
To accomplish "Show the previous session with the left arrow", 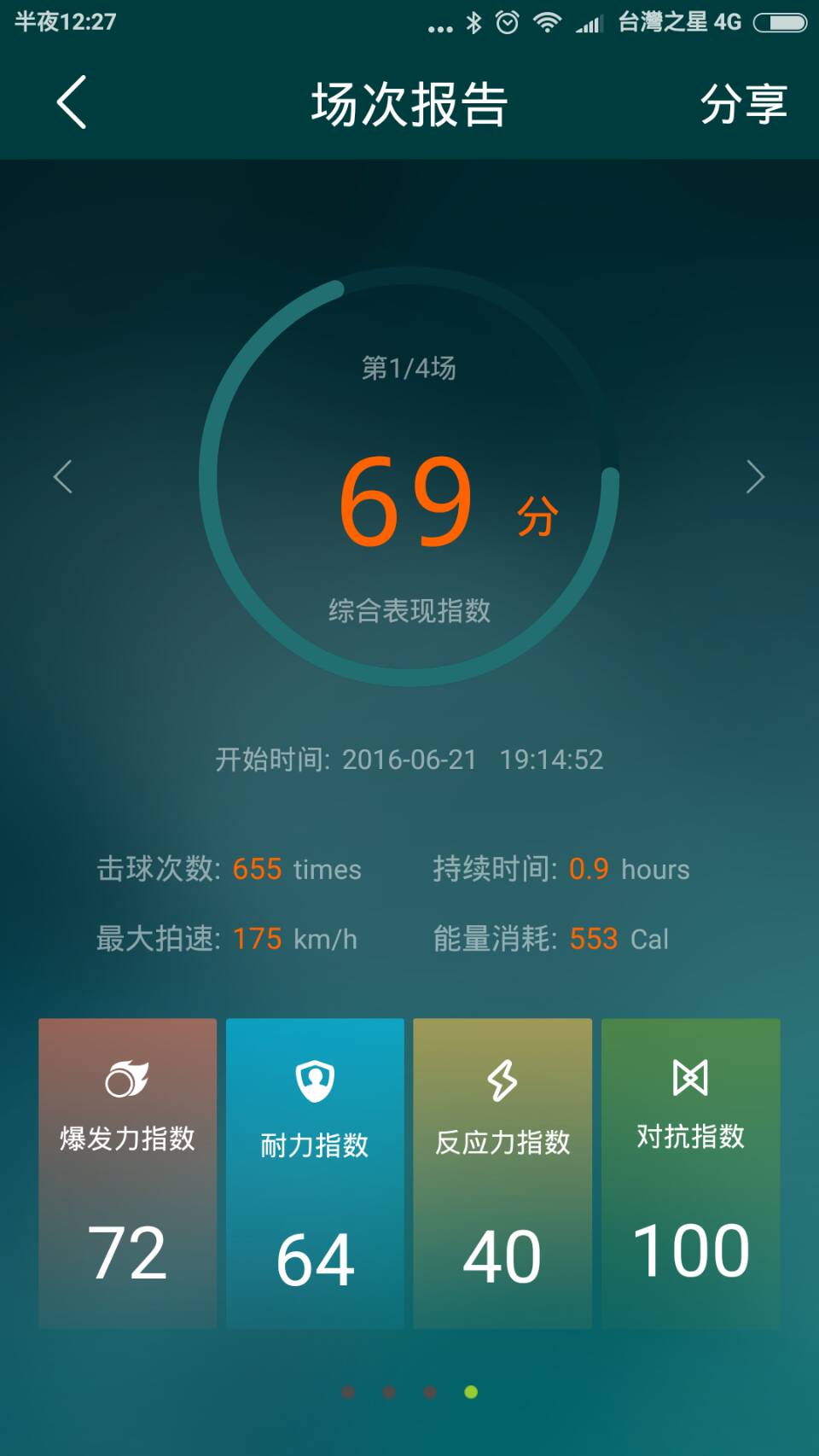I will coord(63,476).
